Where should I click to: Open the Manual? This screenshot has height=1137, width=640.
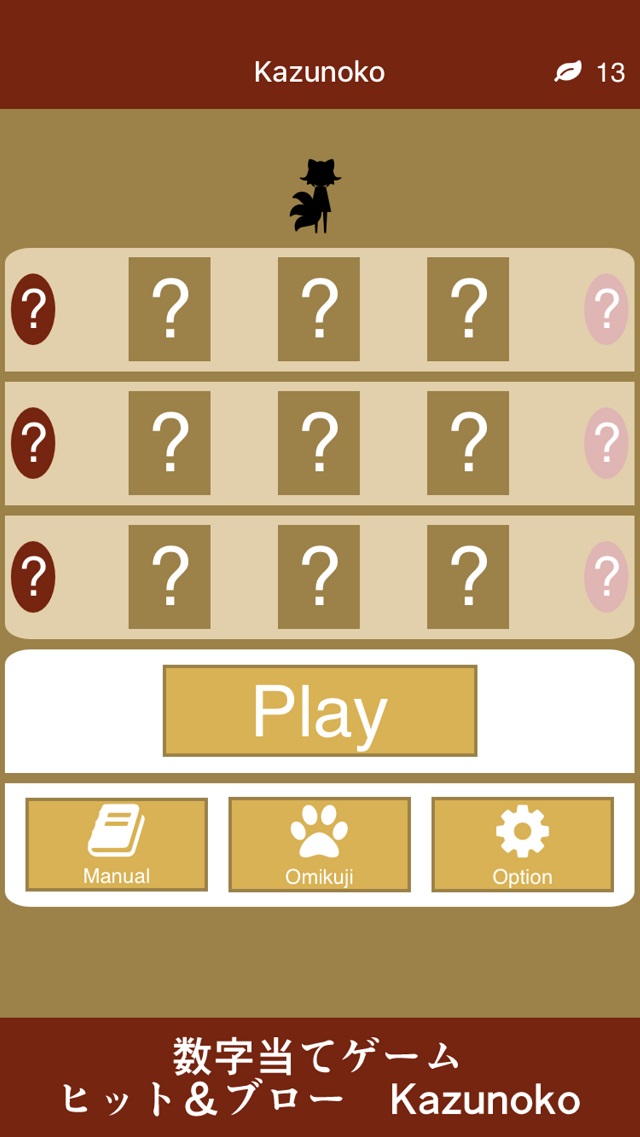(116, 844)
